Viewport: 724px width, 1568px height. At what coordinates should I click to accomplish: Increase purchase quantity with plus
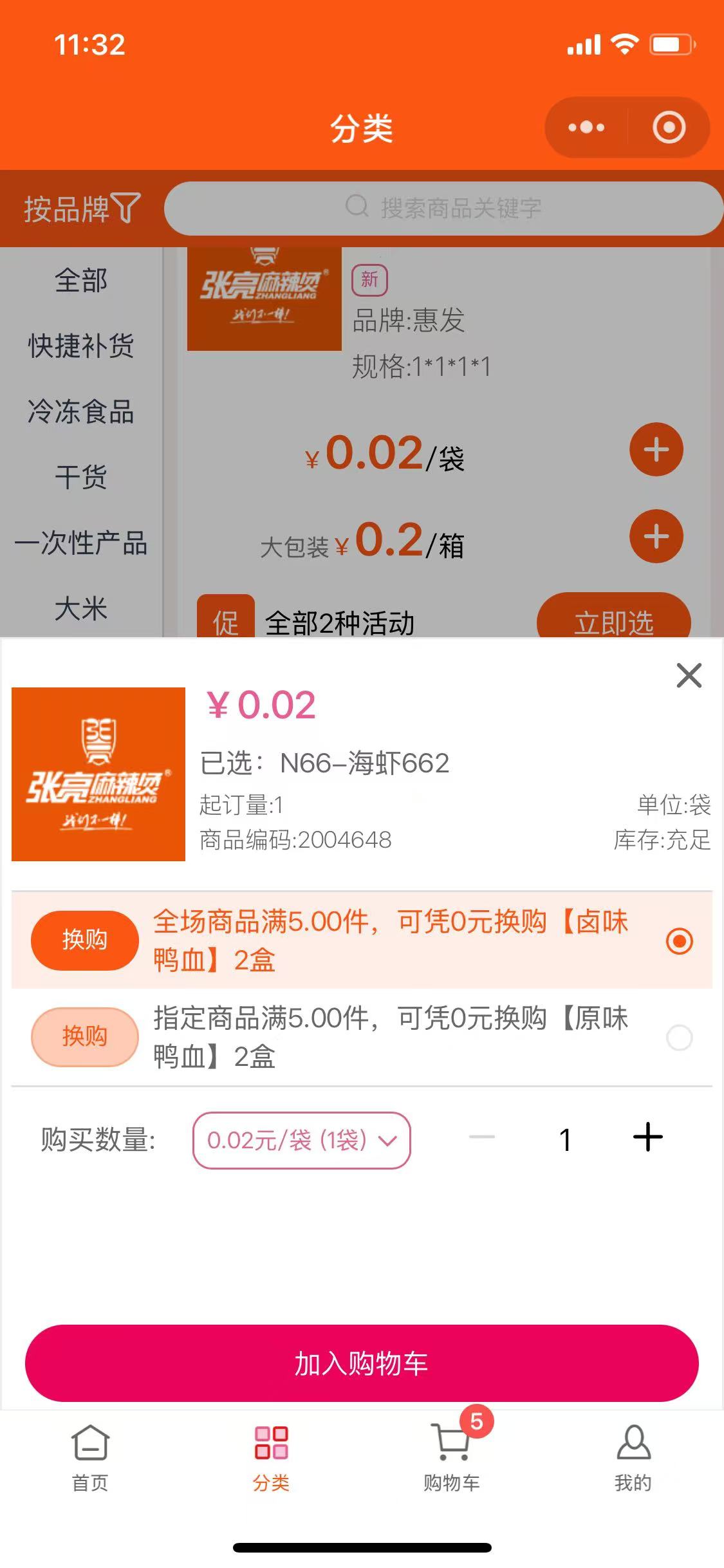[x=647, y=1137]
